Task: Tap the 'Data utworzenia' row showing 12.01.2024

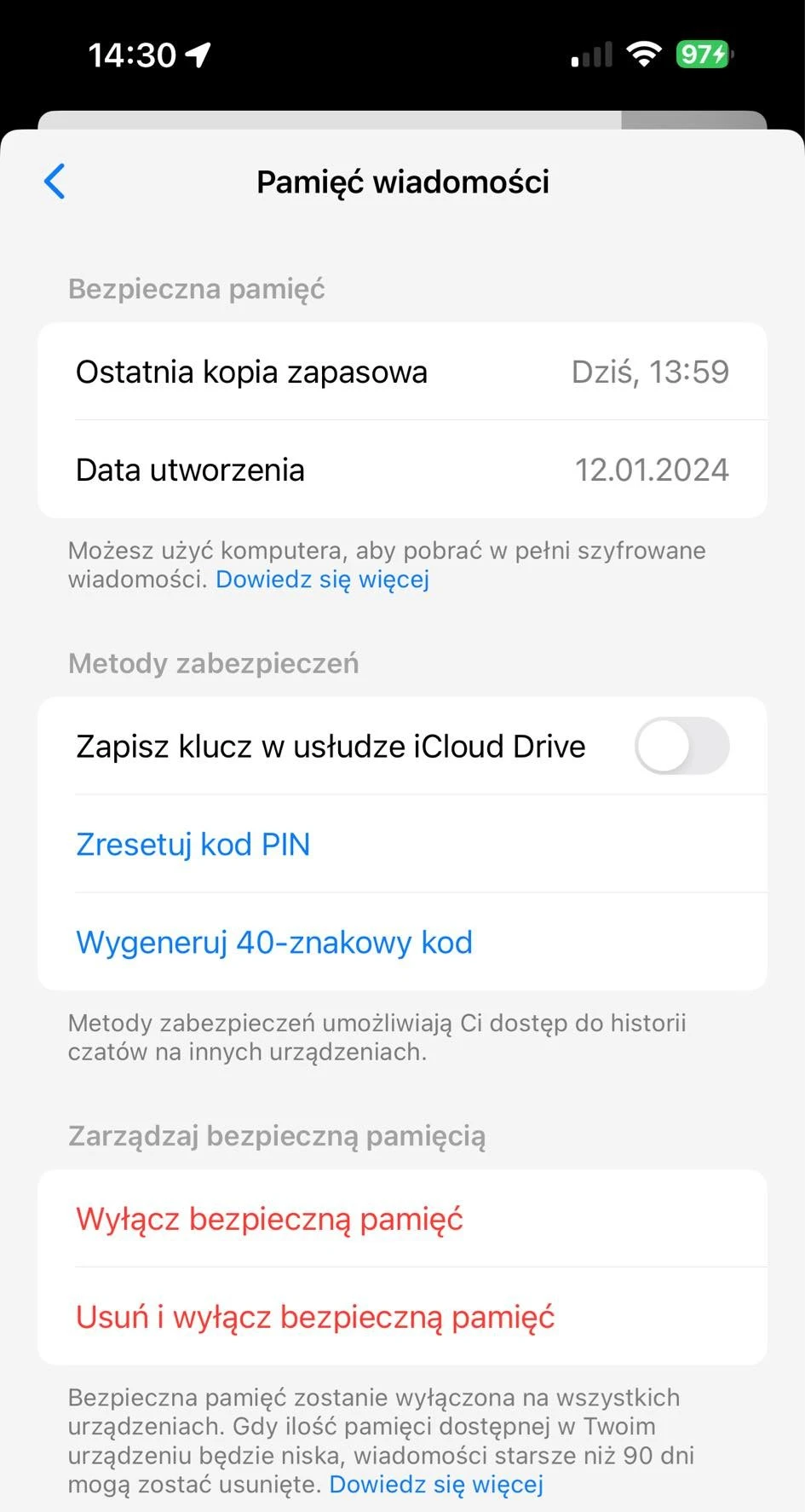Action: tap(402, 470)
